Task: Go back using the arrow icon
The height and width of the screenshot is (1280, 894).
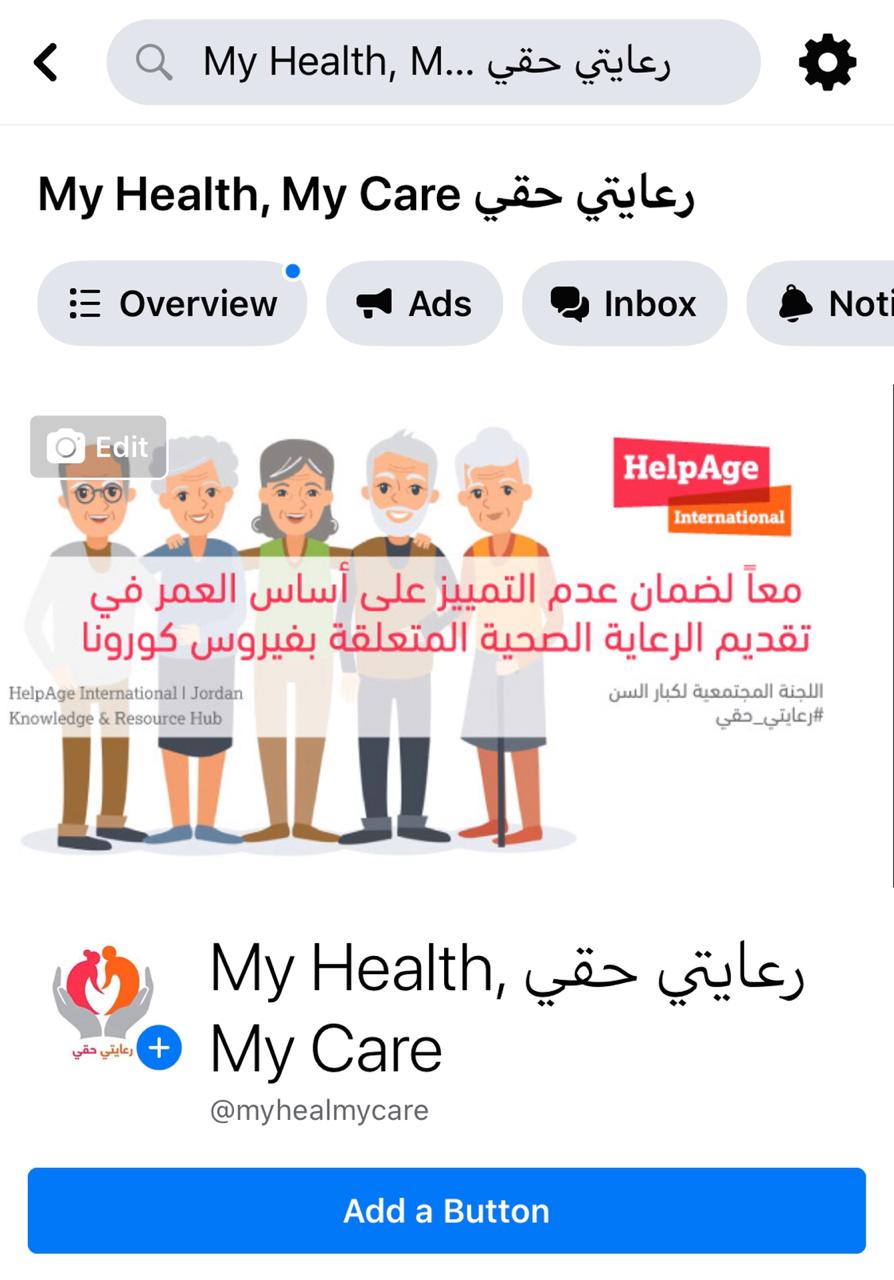Action: tap(46, 63)
